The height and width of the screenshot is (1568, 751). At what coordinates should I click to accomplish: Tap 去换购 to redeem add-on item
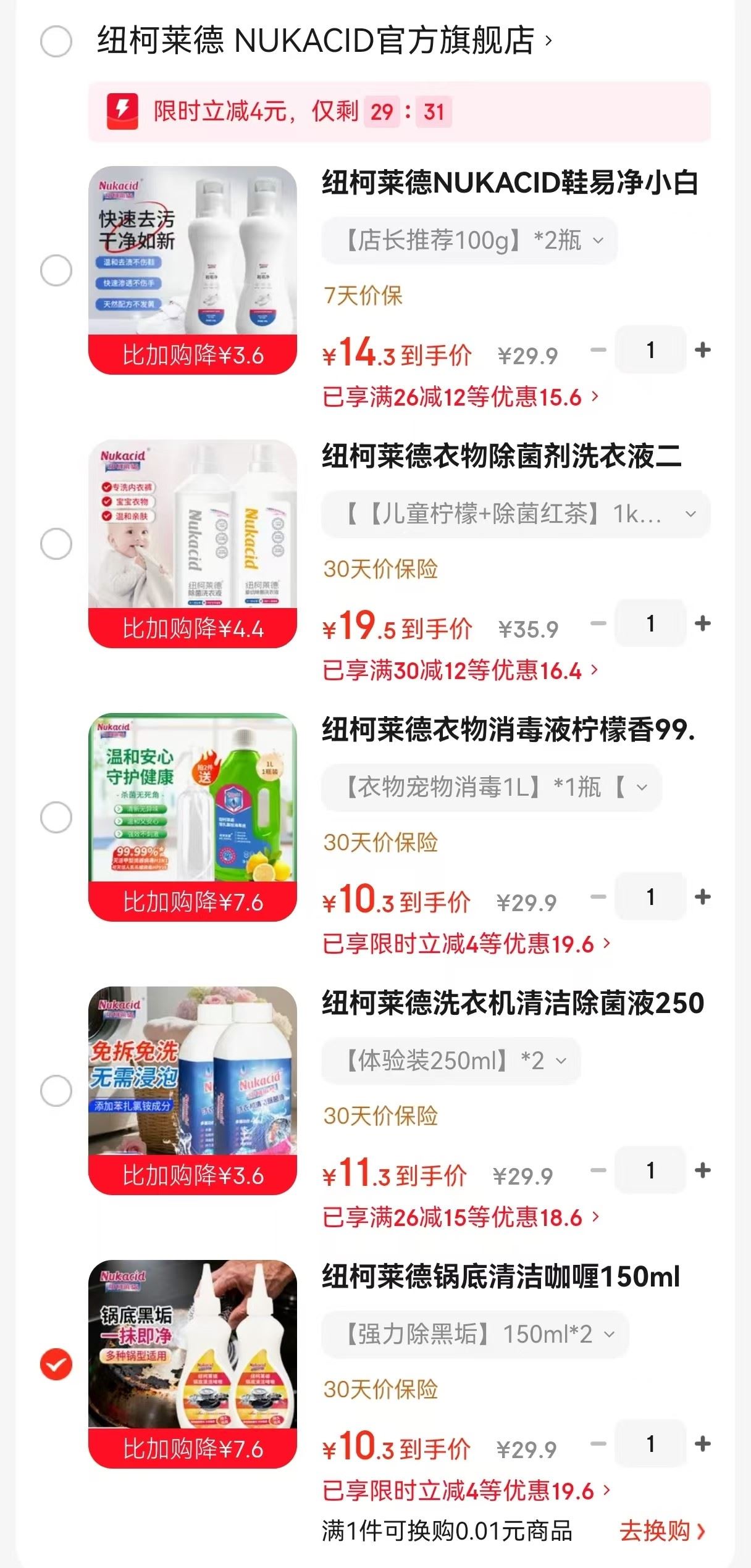coord(661,1532)
